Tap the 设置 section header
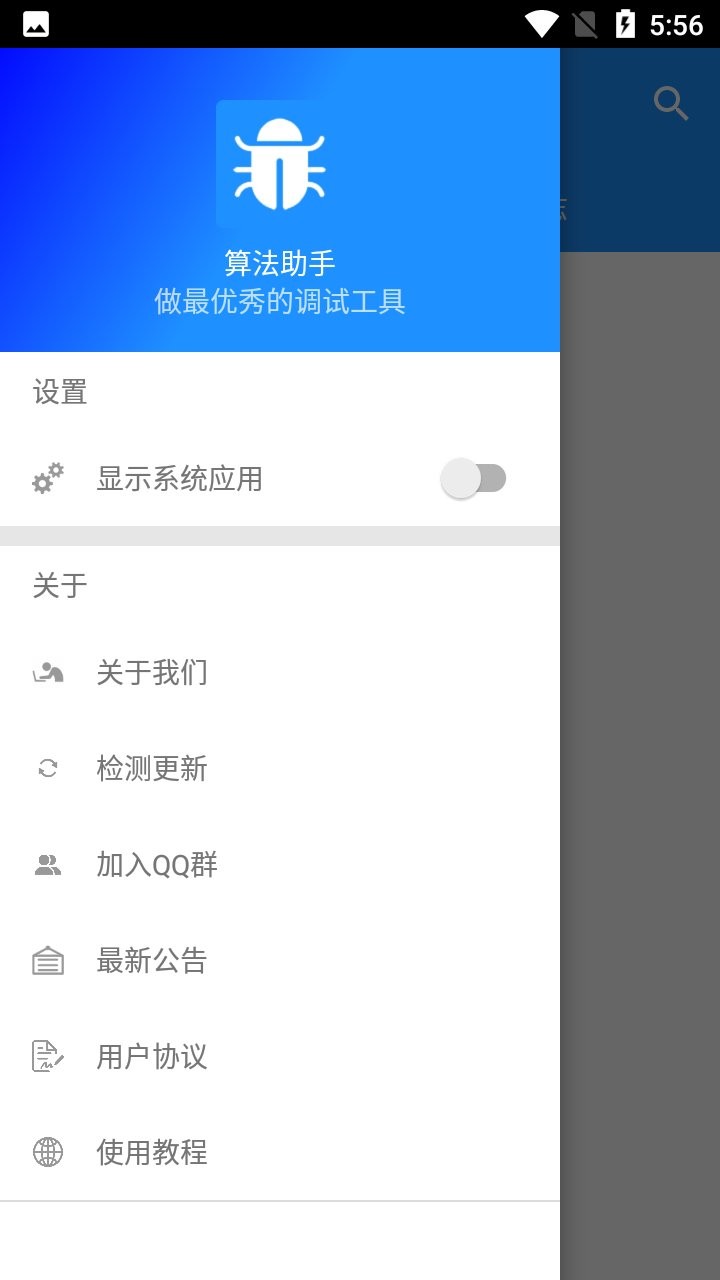The width and height of the screenshot is (720, 1280). point(59,392)
